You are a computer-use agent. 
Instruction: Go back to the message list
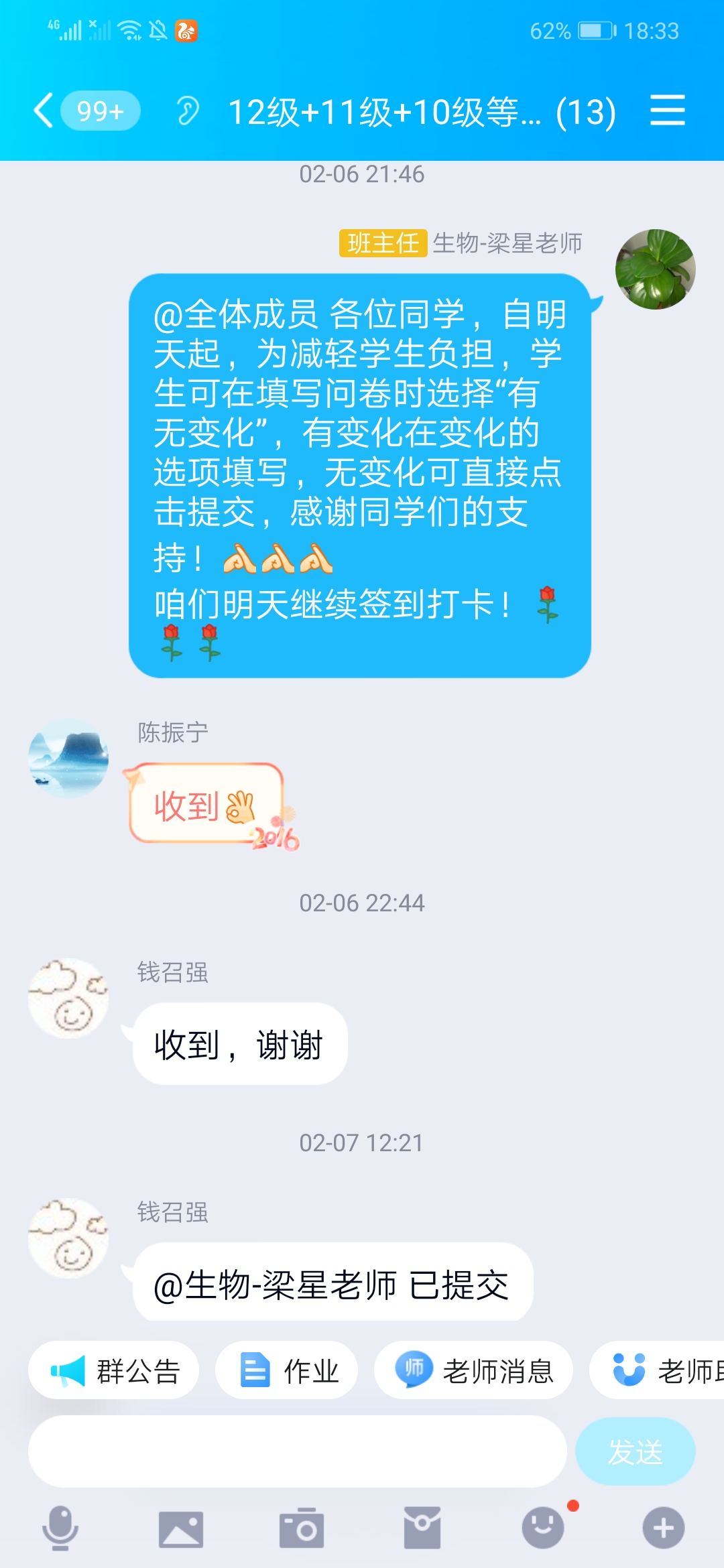coord(44,111)
